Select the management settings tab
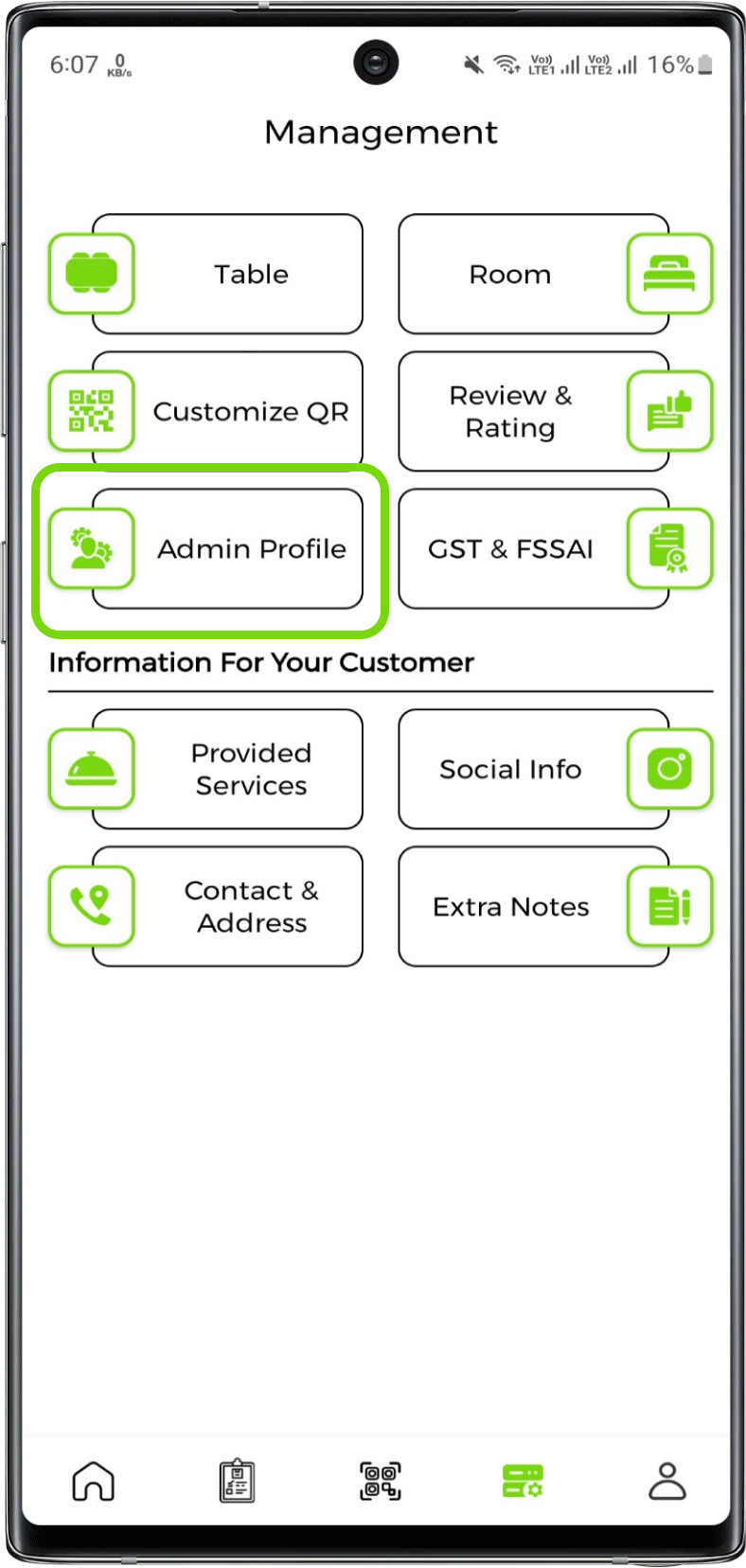 [x=523, y=1481]
